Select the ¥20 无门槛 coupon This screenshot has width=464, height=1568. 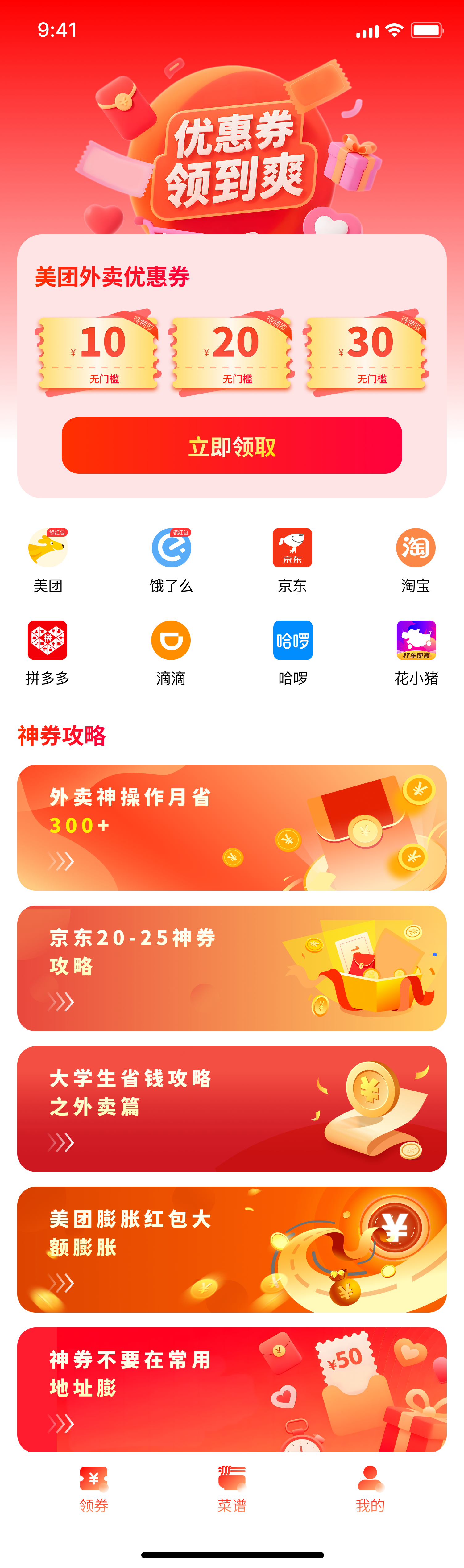click(232, 353)
